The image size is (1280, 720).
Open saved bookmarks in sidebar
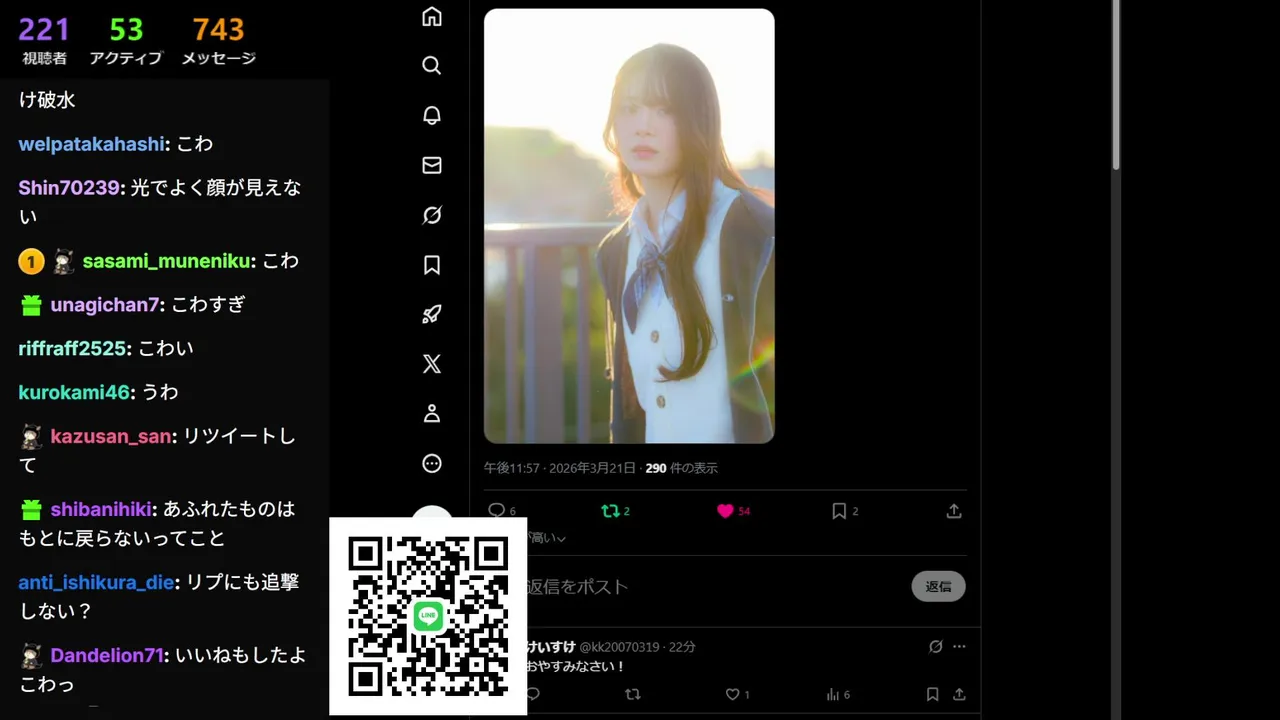pyautogui.click(x=432, y=265)
